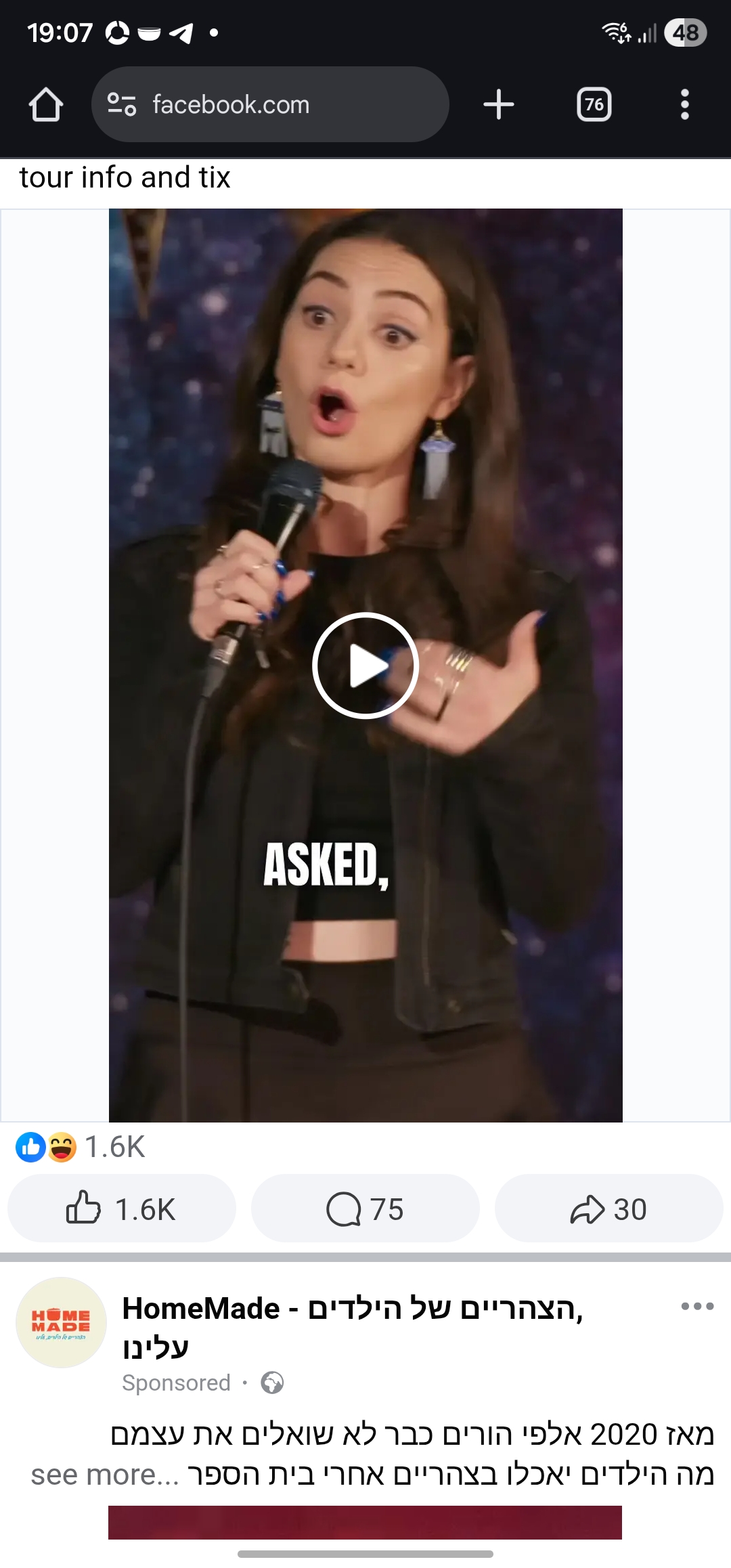Open the HomeMade page avatar

(x=61, y=1322)
